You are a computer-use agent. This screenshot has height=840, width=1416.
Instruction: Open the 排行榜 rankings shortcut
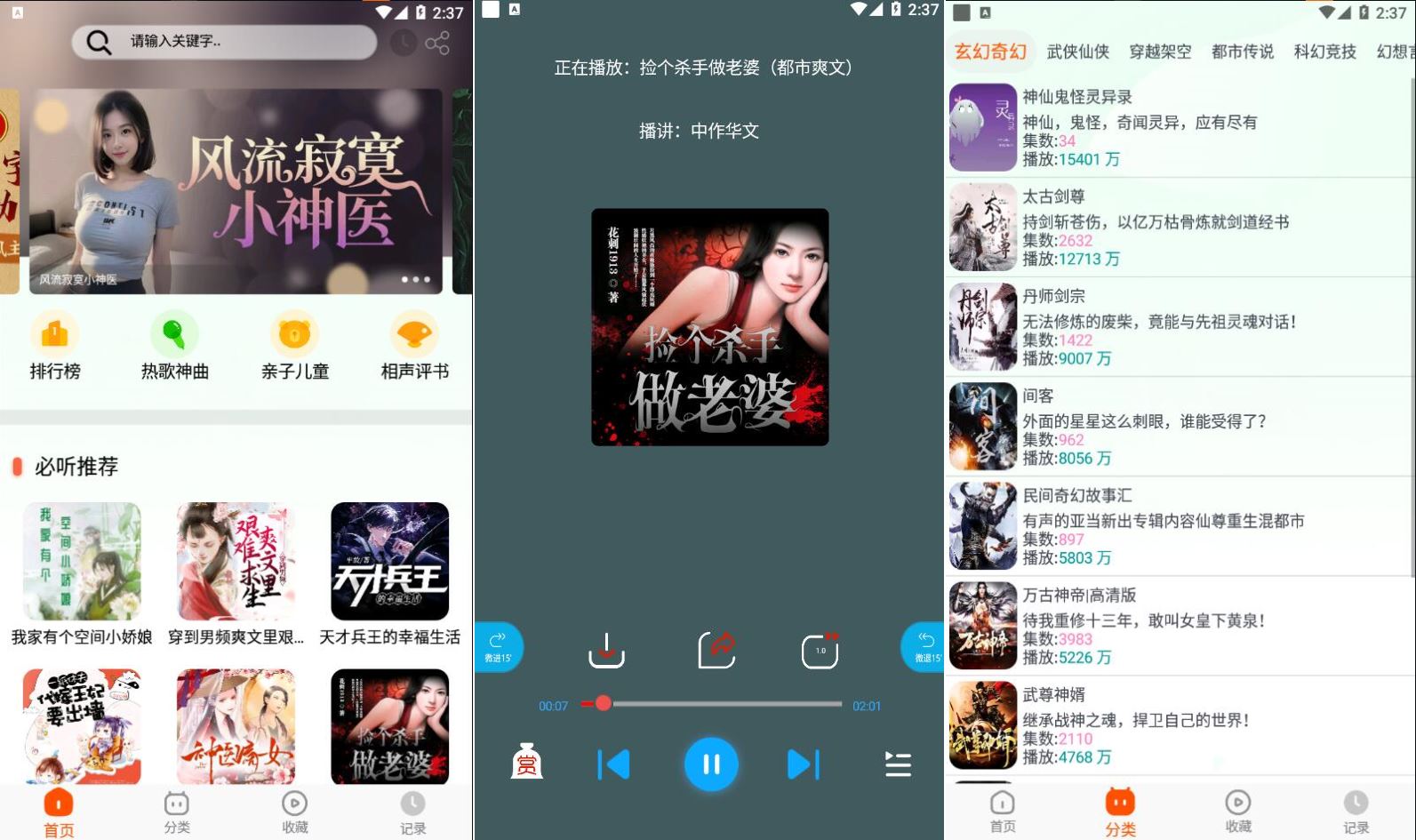55,347
